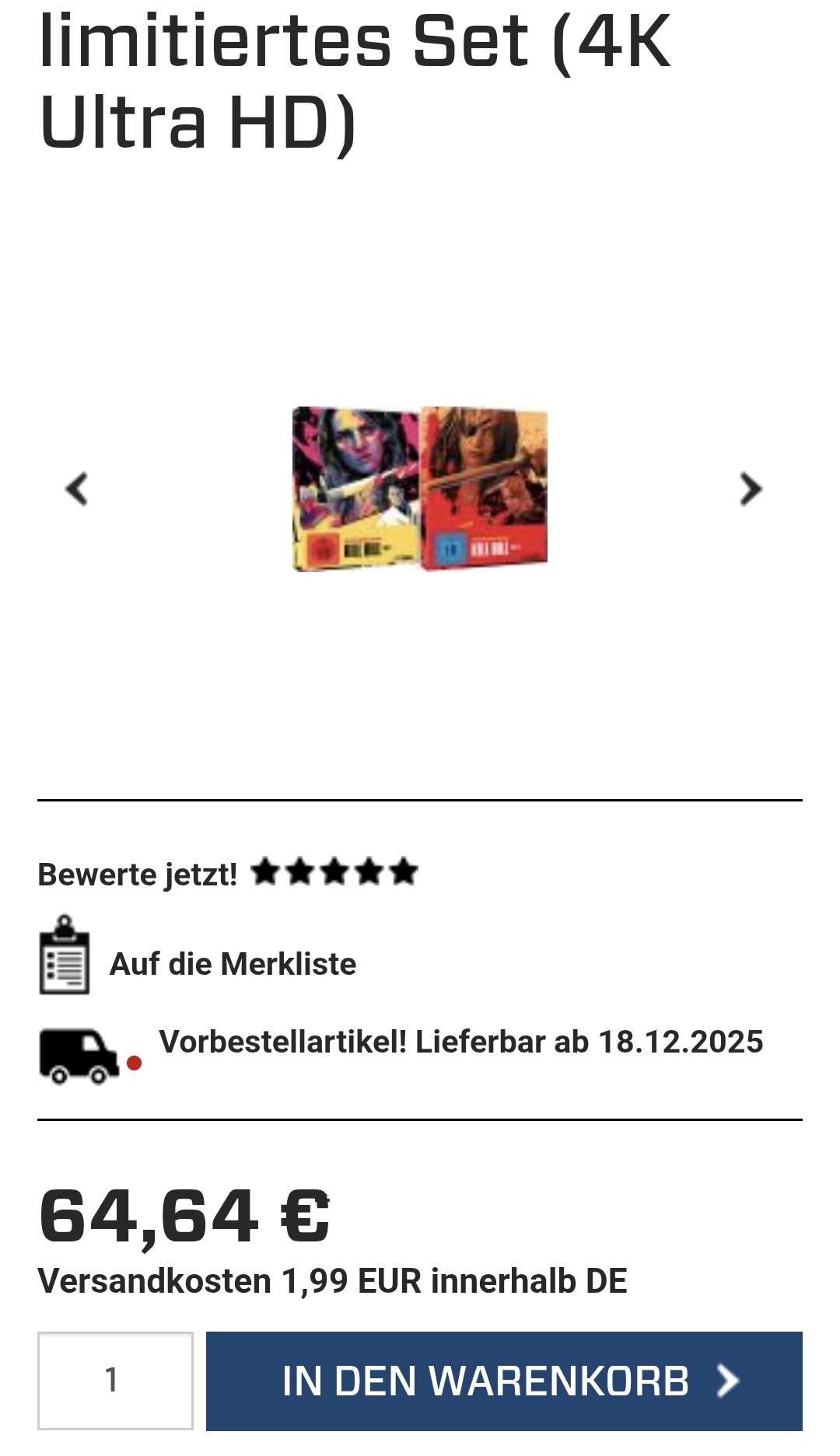Click the Bewerte jetzt! rating control

click(140, 875)
